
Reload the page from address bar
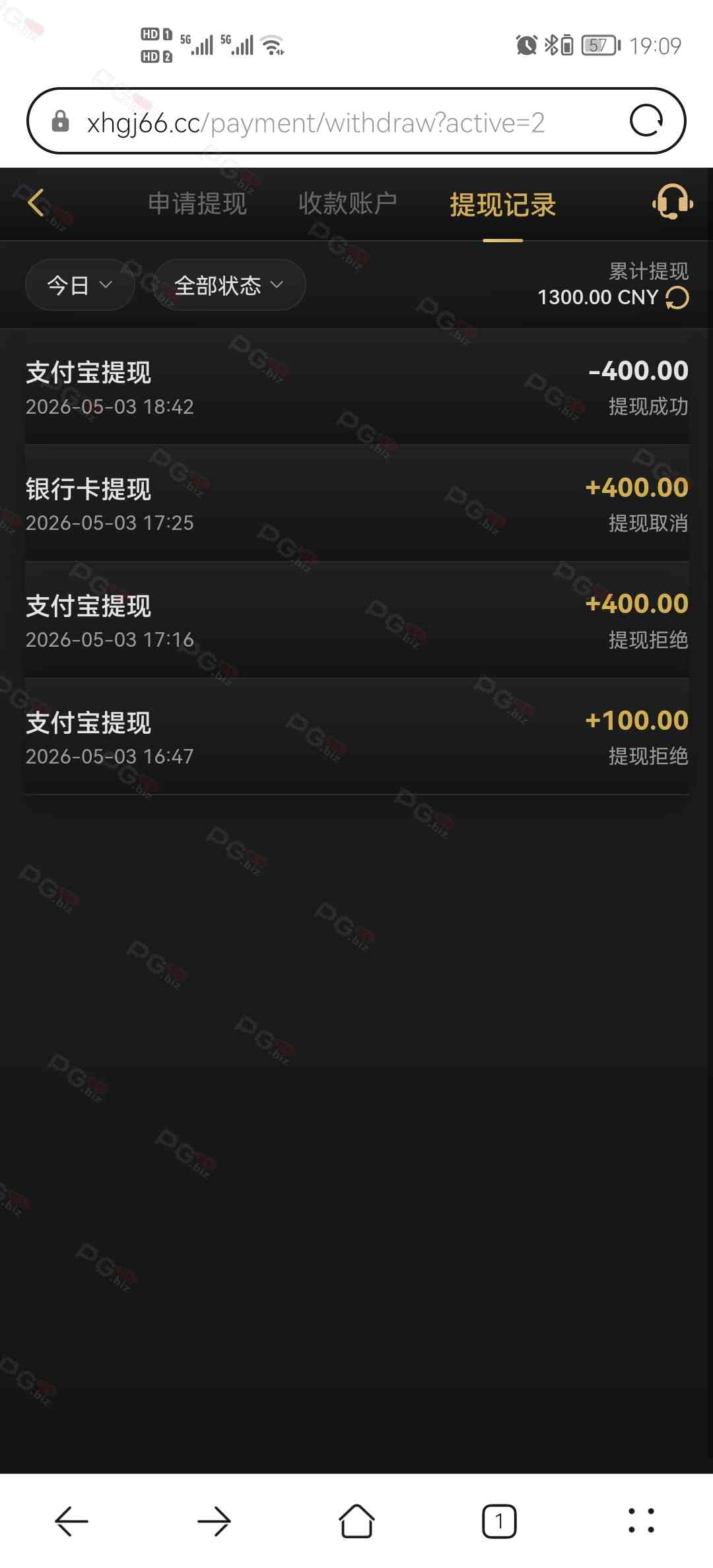646,121
